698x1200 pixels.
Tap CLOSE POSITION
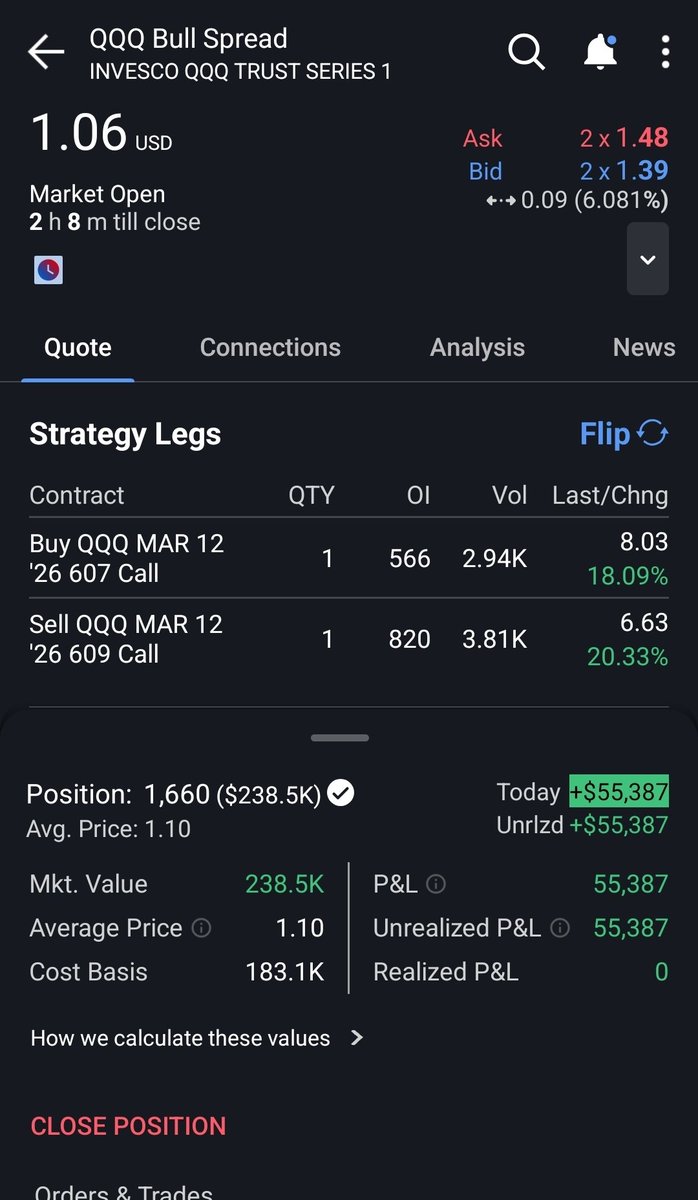pyautogui.click(x=128, y=1126)
